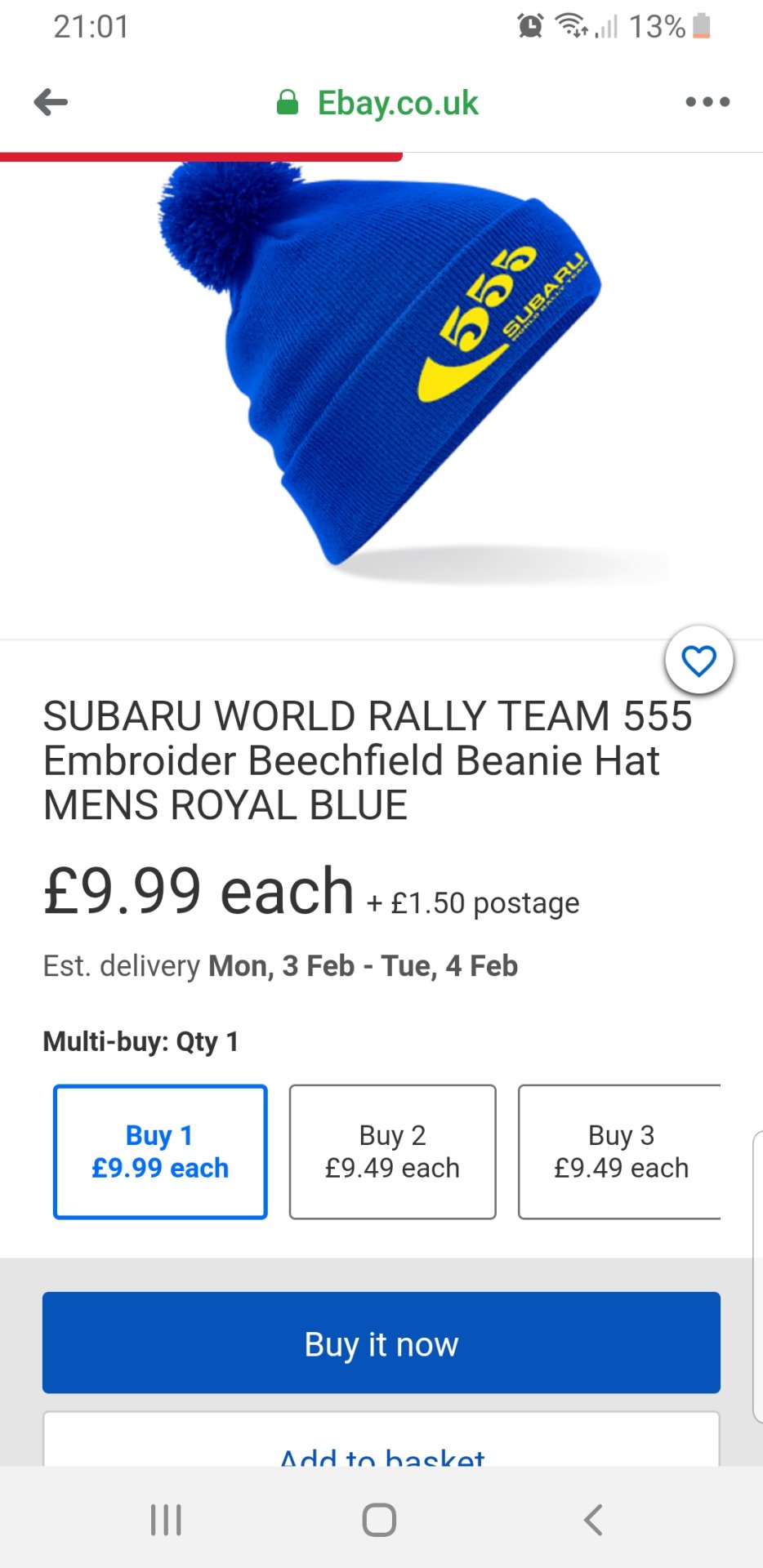Open the three-dot overflow menu
The image size is (763, 1568).
pyautogui.click(x=707, y=102)
